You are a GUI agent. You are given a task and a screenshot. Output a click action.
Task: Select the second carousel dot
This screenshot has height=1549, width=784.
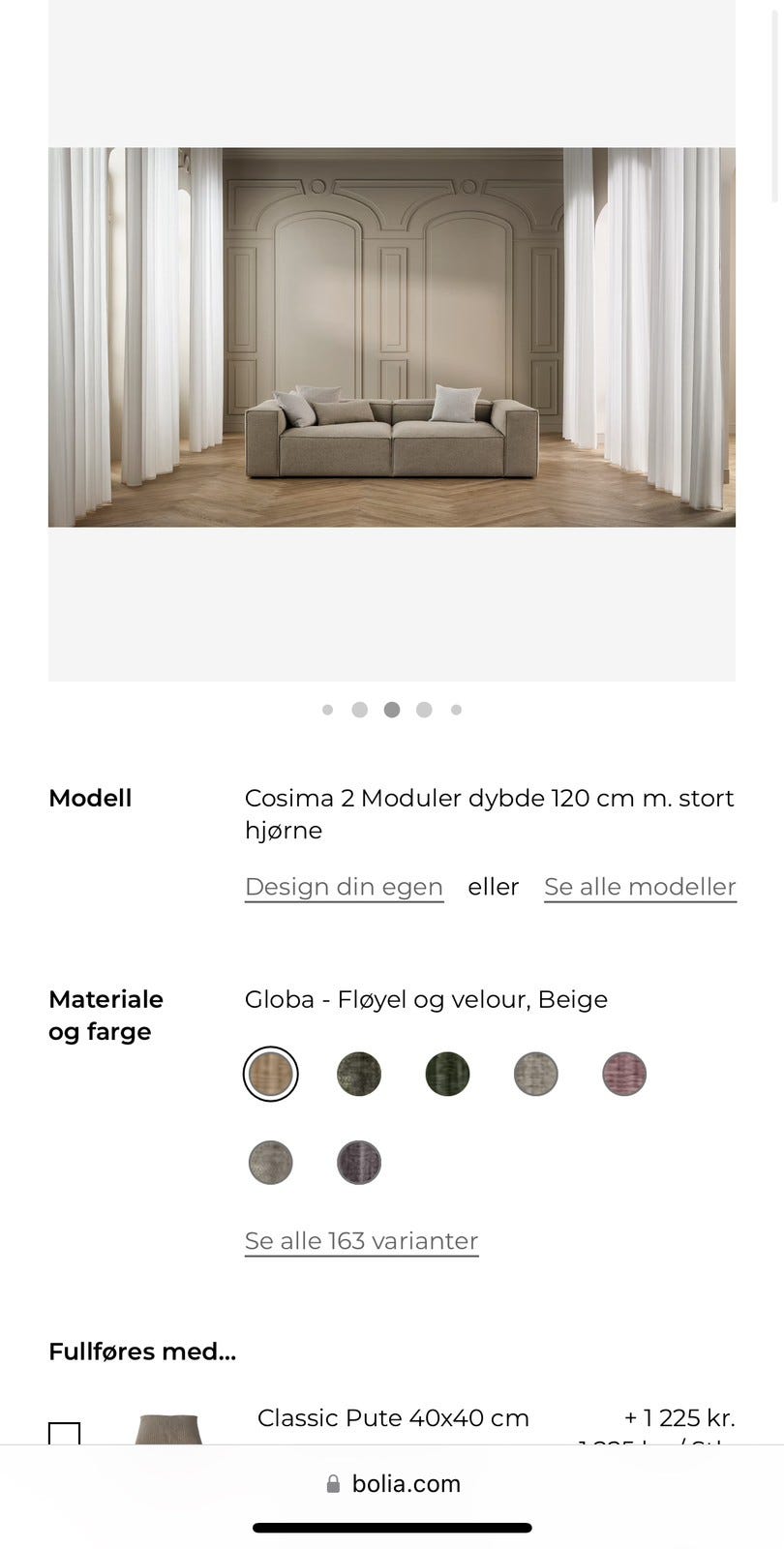click(x=360, y=710)
